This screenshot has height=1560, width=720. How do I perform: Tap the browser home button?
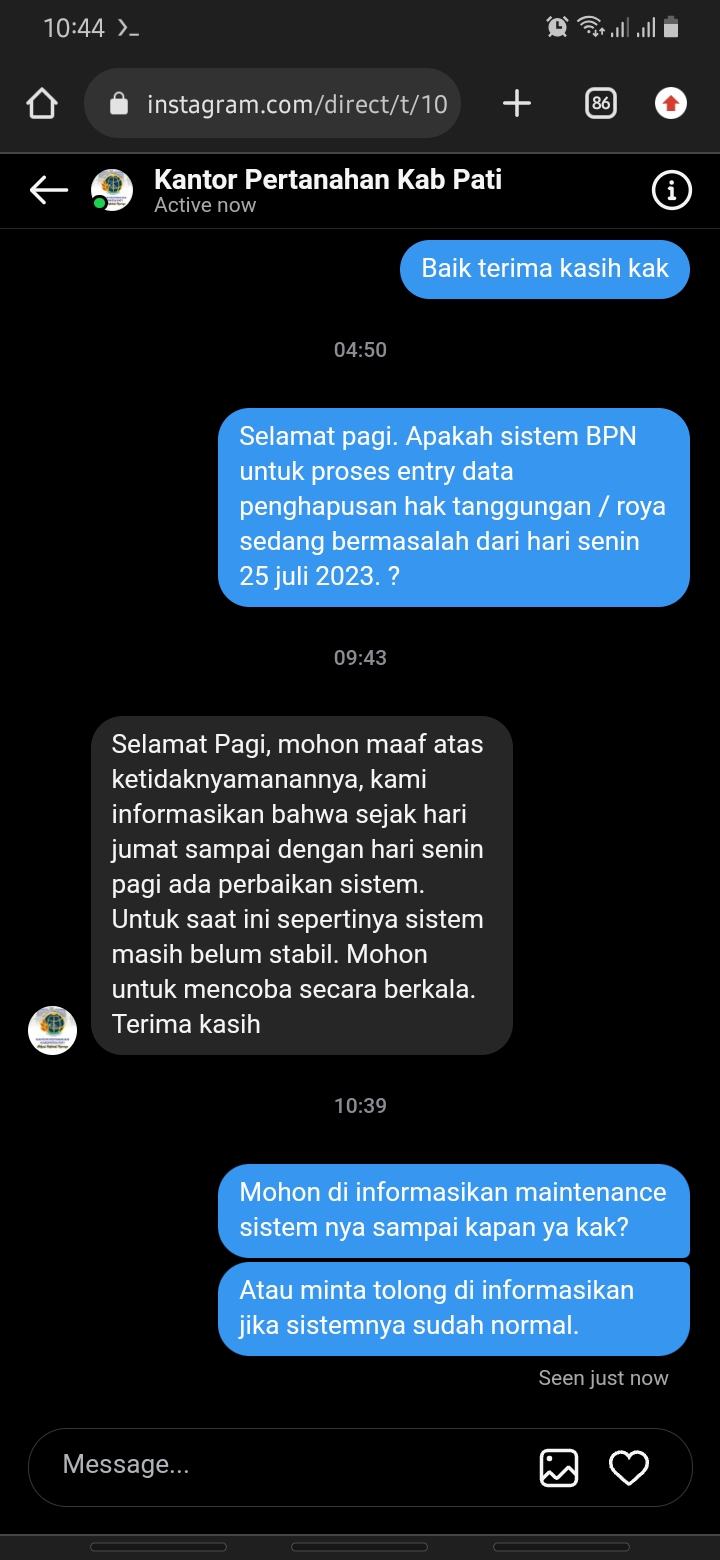(42, 103)
